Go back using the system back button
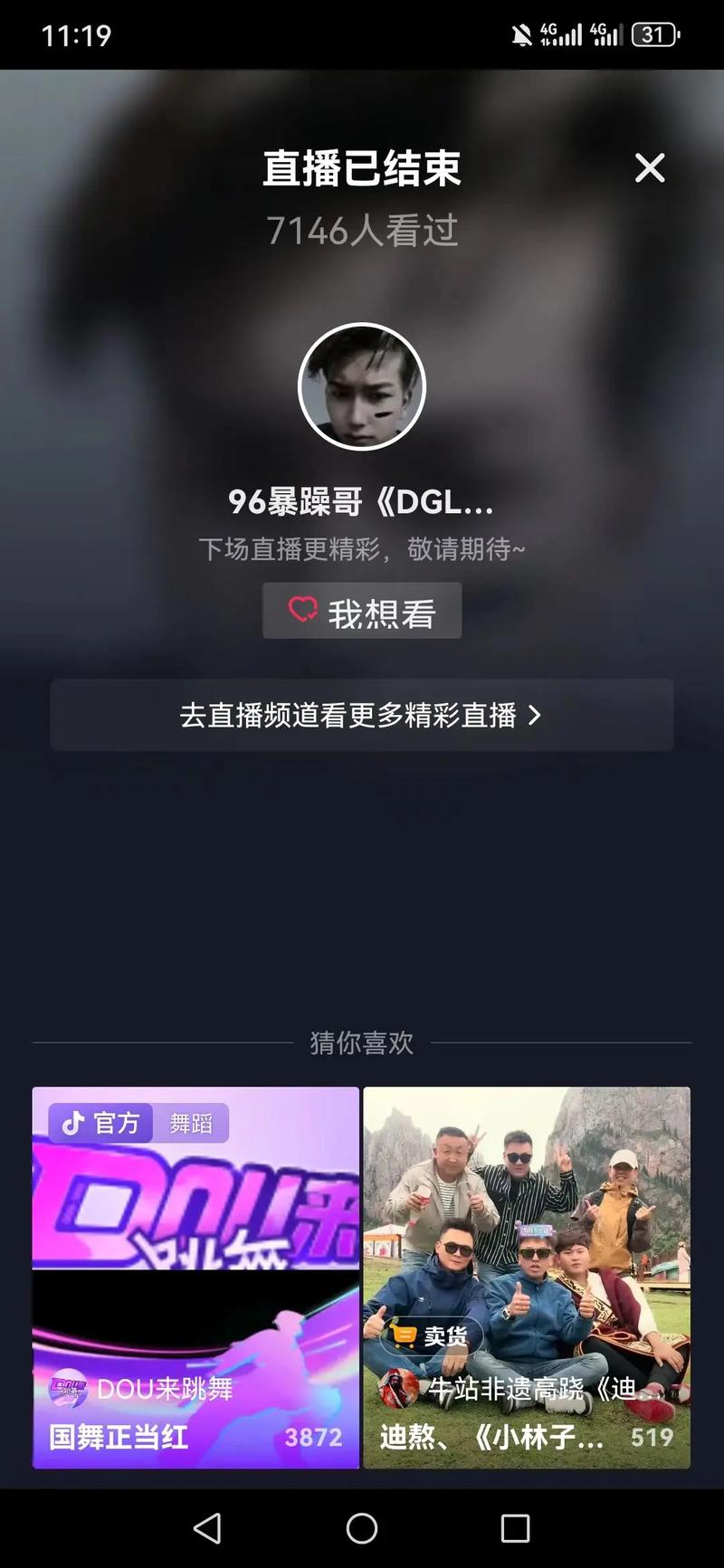The width and height of the screenshot is (724, 1568). coord(207,1528)
